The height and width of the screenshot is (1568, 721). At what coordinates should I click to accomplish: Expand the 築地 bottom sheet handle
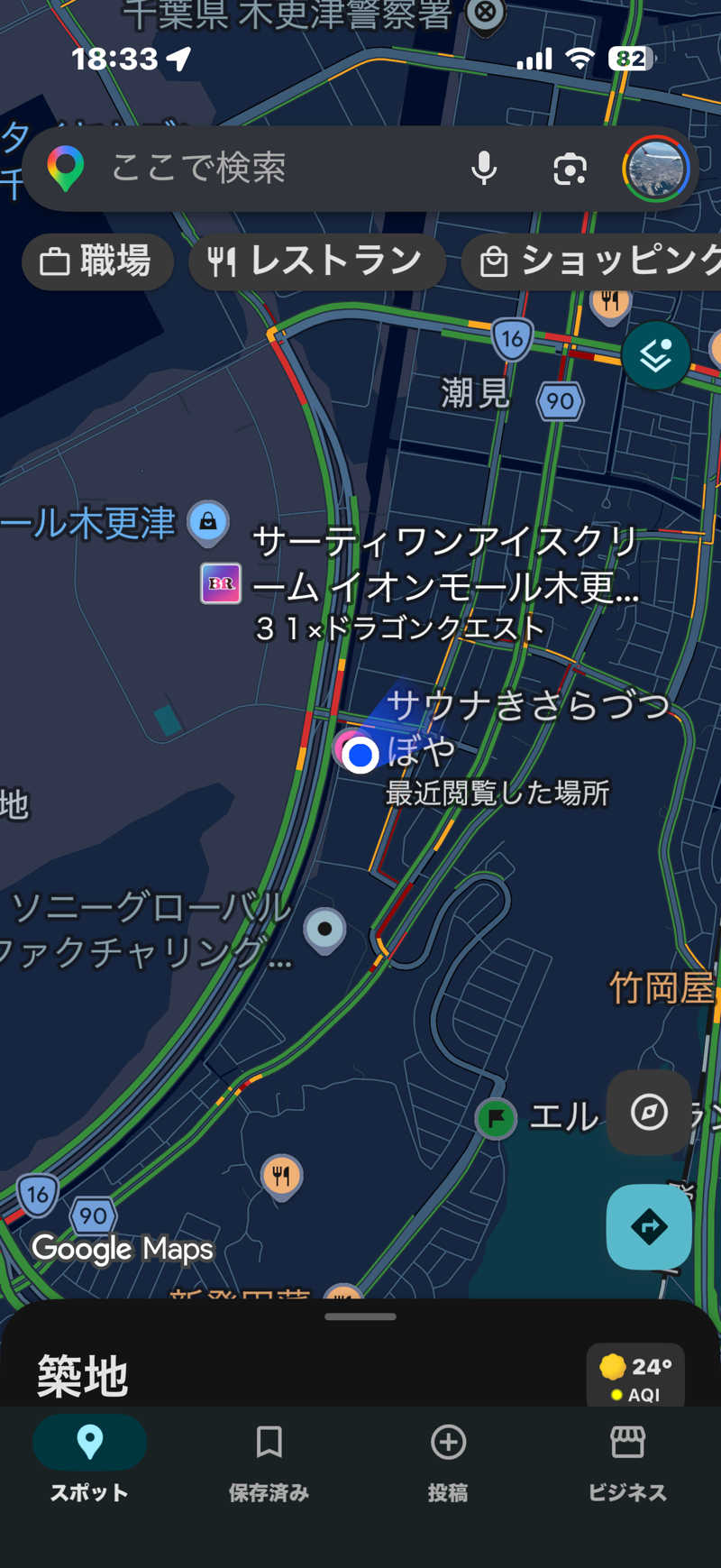coord(360,1316)
